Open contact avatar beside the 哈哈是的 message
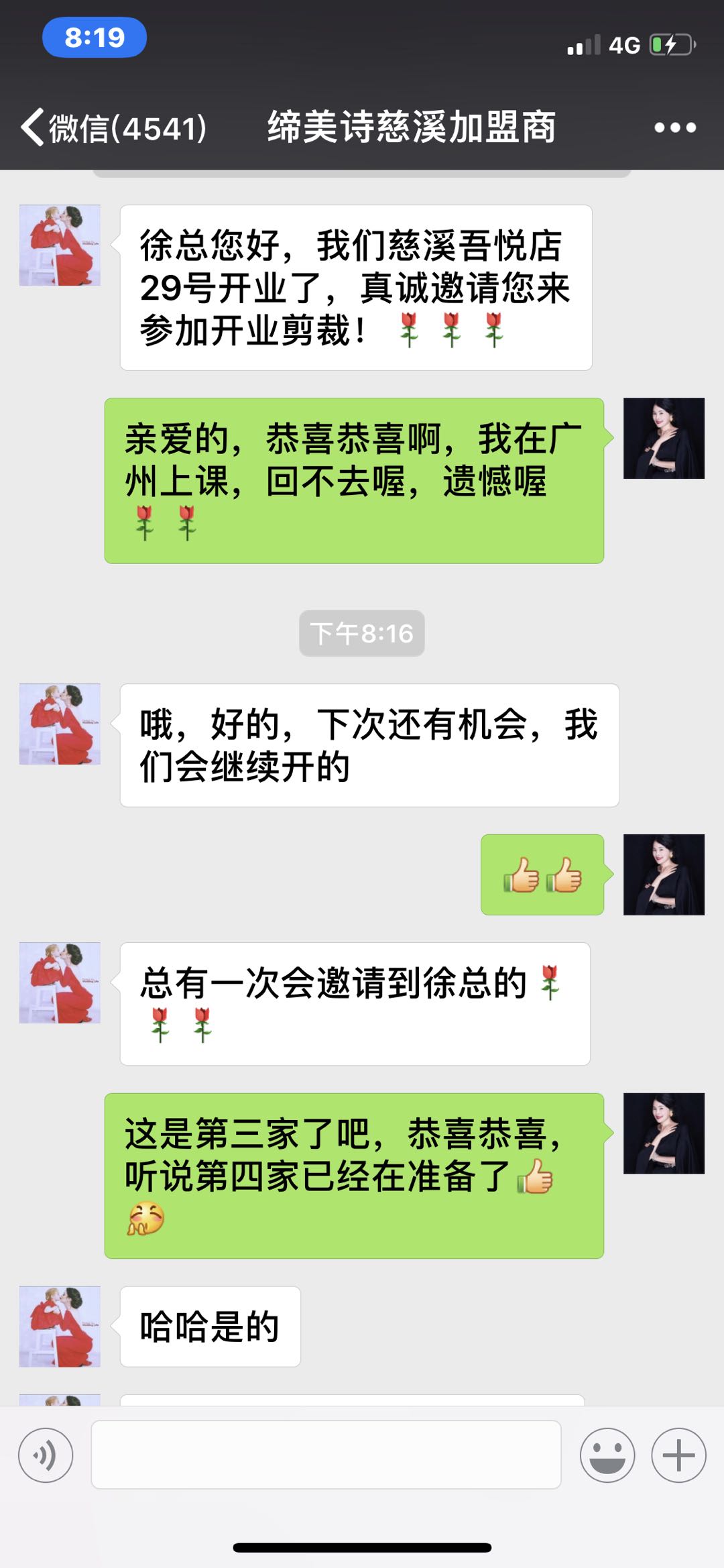 tap(60, 1327)
